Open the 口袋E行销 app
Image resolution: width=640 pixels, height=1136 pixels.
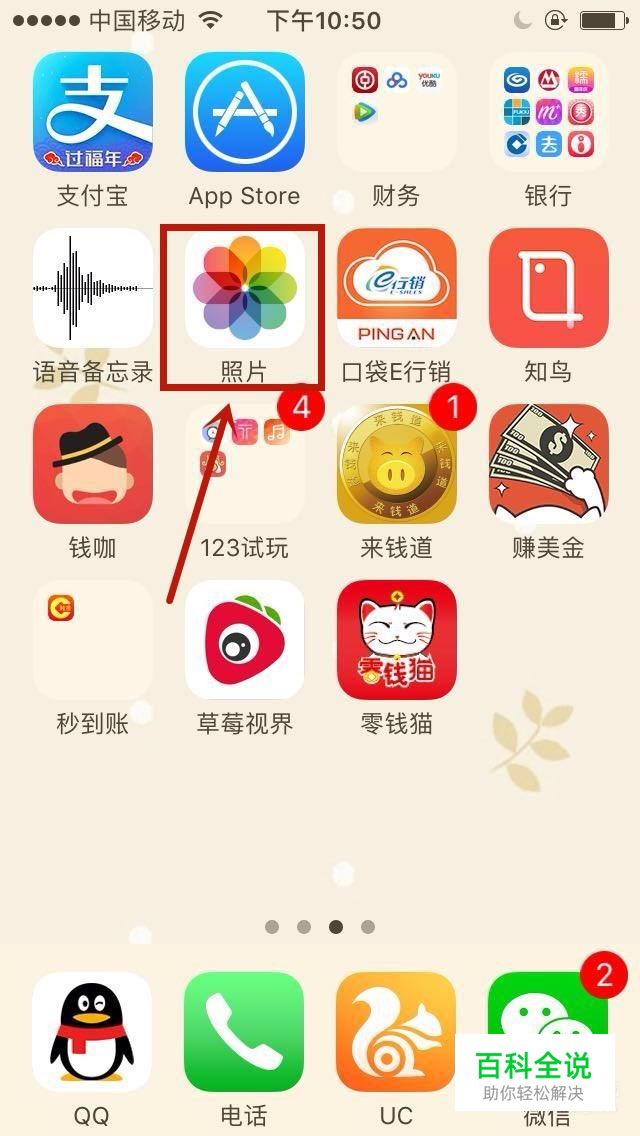tap(397, 288)
